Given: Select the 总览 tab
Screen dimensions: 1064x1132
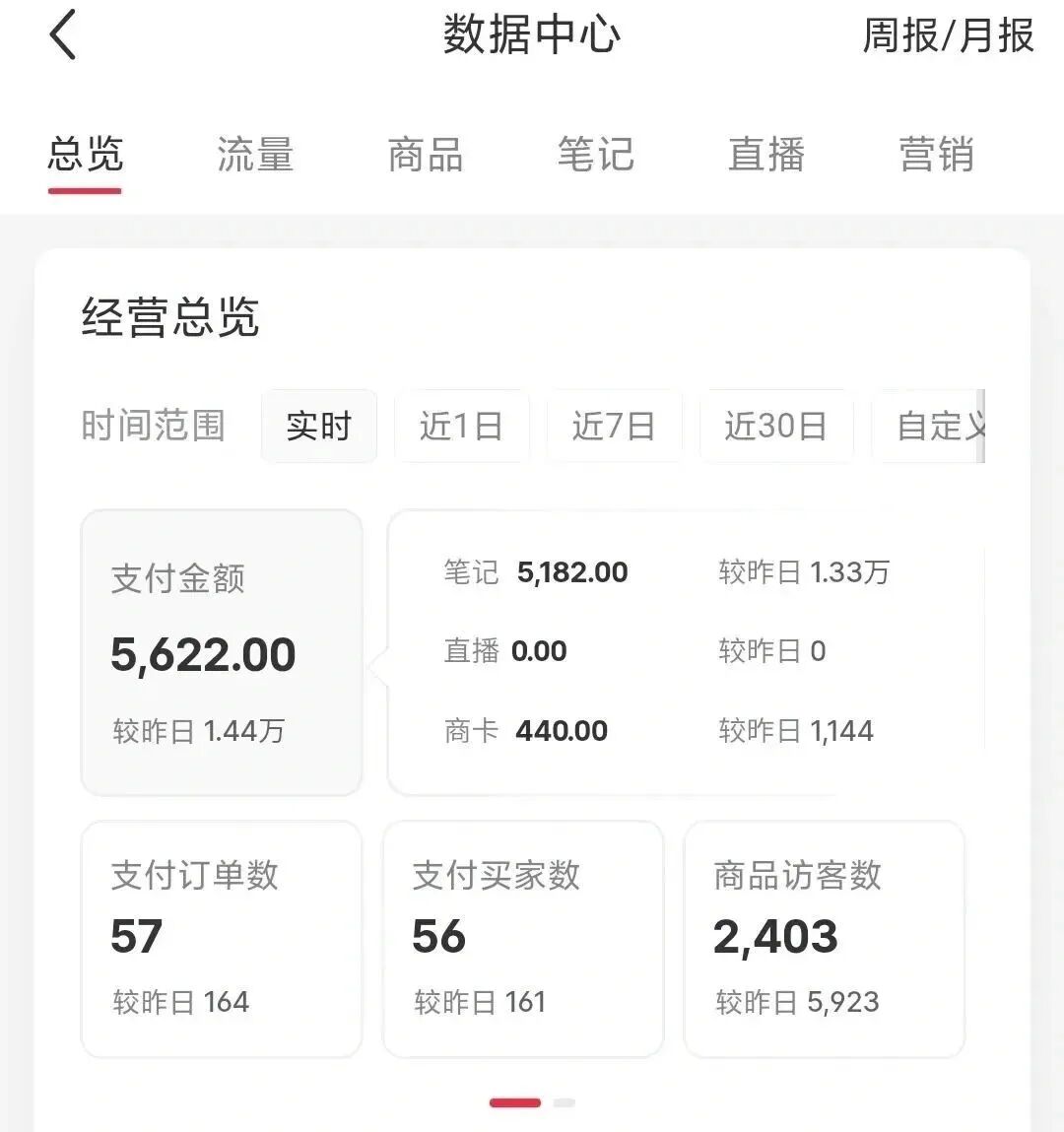Looking at the screenshot, I should point(86,156).
